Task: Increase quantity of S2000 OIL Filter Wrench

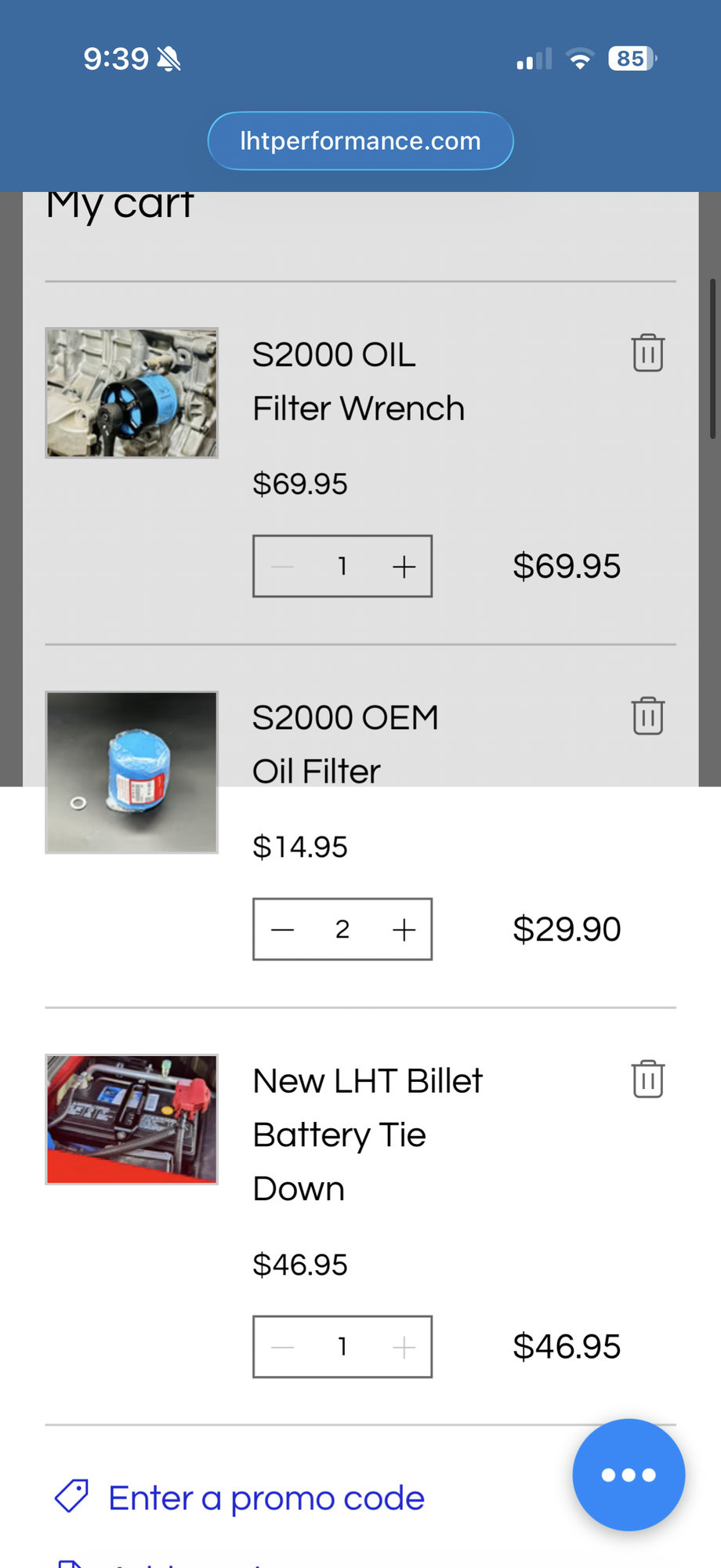Action: pos(404,566)
